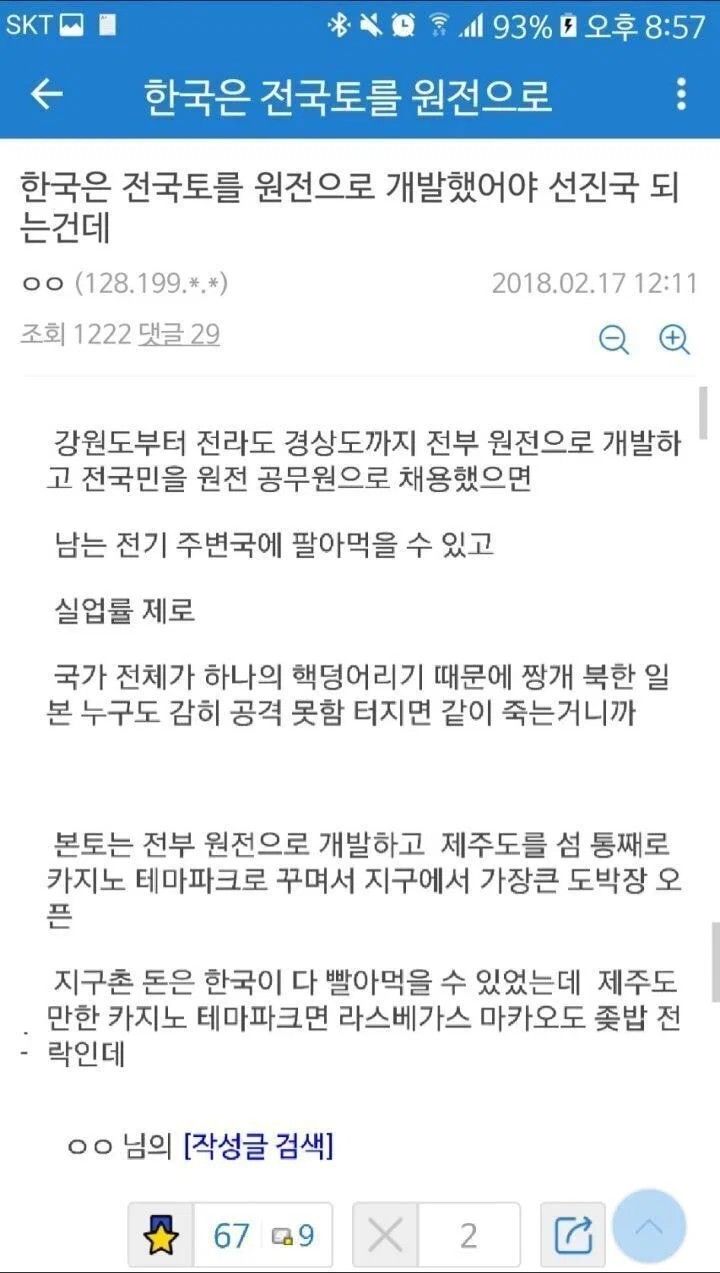Decrease text size with the minus magnifier
Screen dimensions: 720x1273
pyautogui.click(x=614, y=340)
